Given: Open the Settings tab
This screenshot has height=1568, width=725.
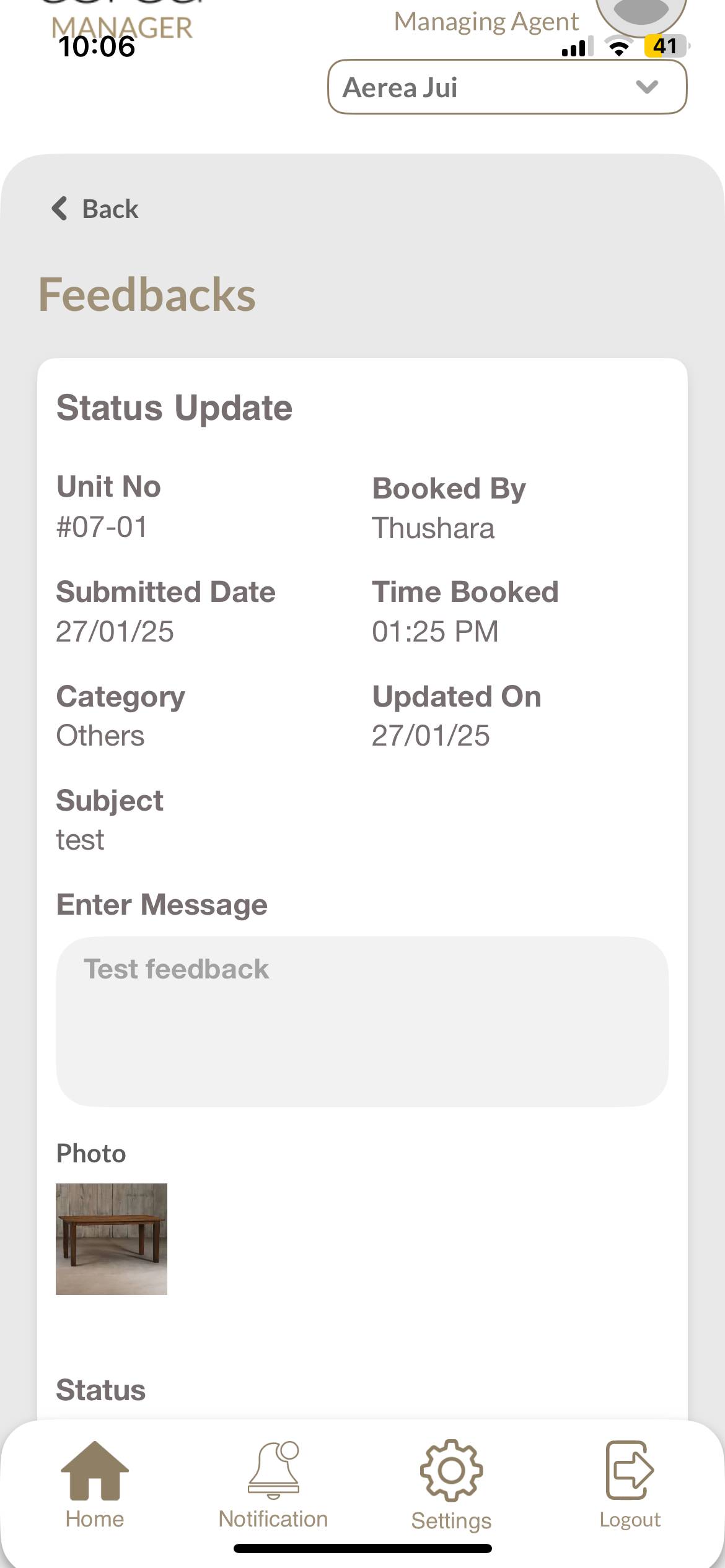Looking at the screenshot, I should coord(451,1484).
